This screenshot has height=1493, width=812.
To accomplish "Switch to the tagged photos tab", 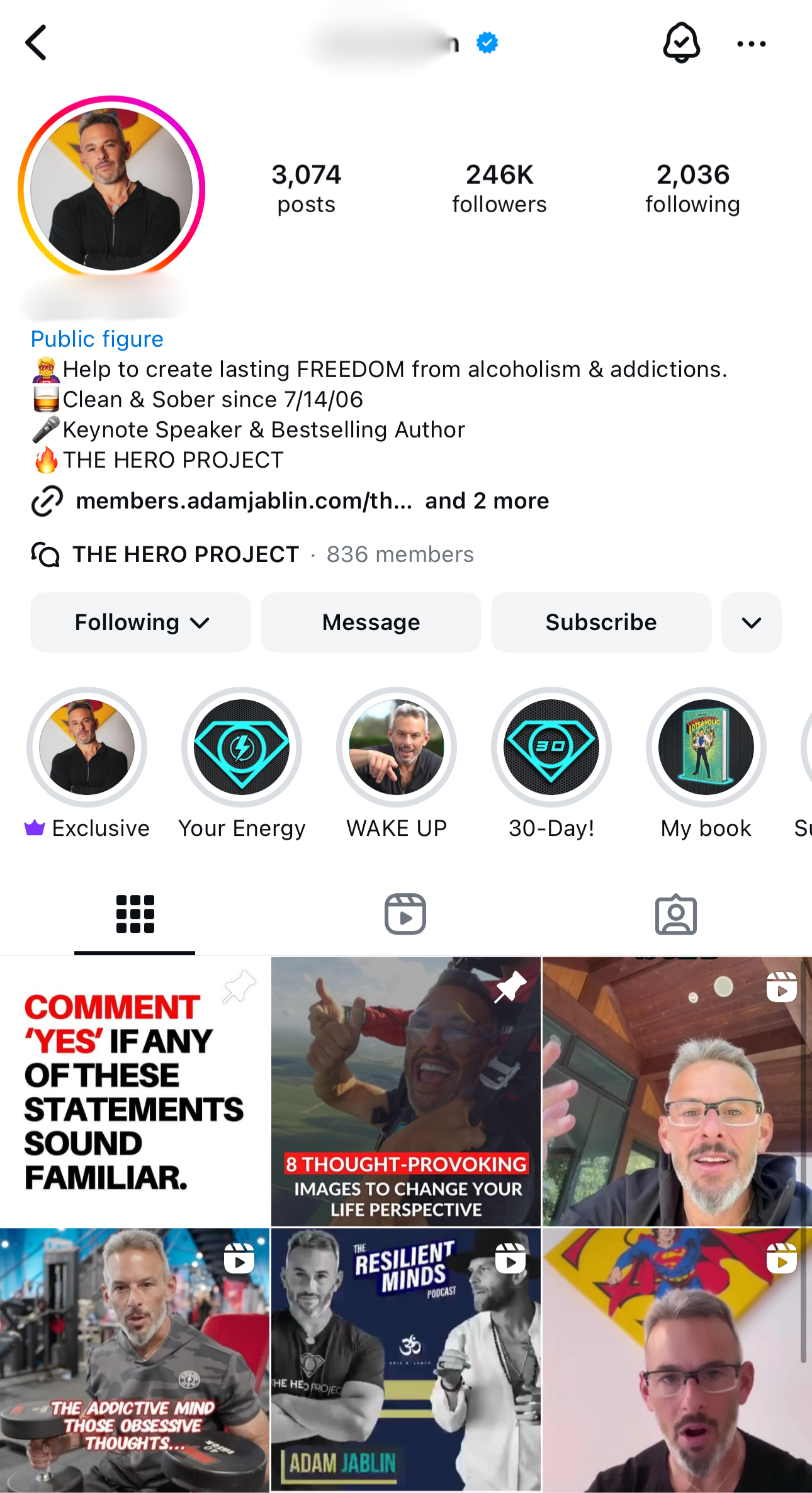I will (675, 914).
